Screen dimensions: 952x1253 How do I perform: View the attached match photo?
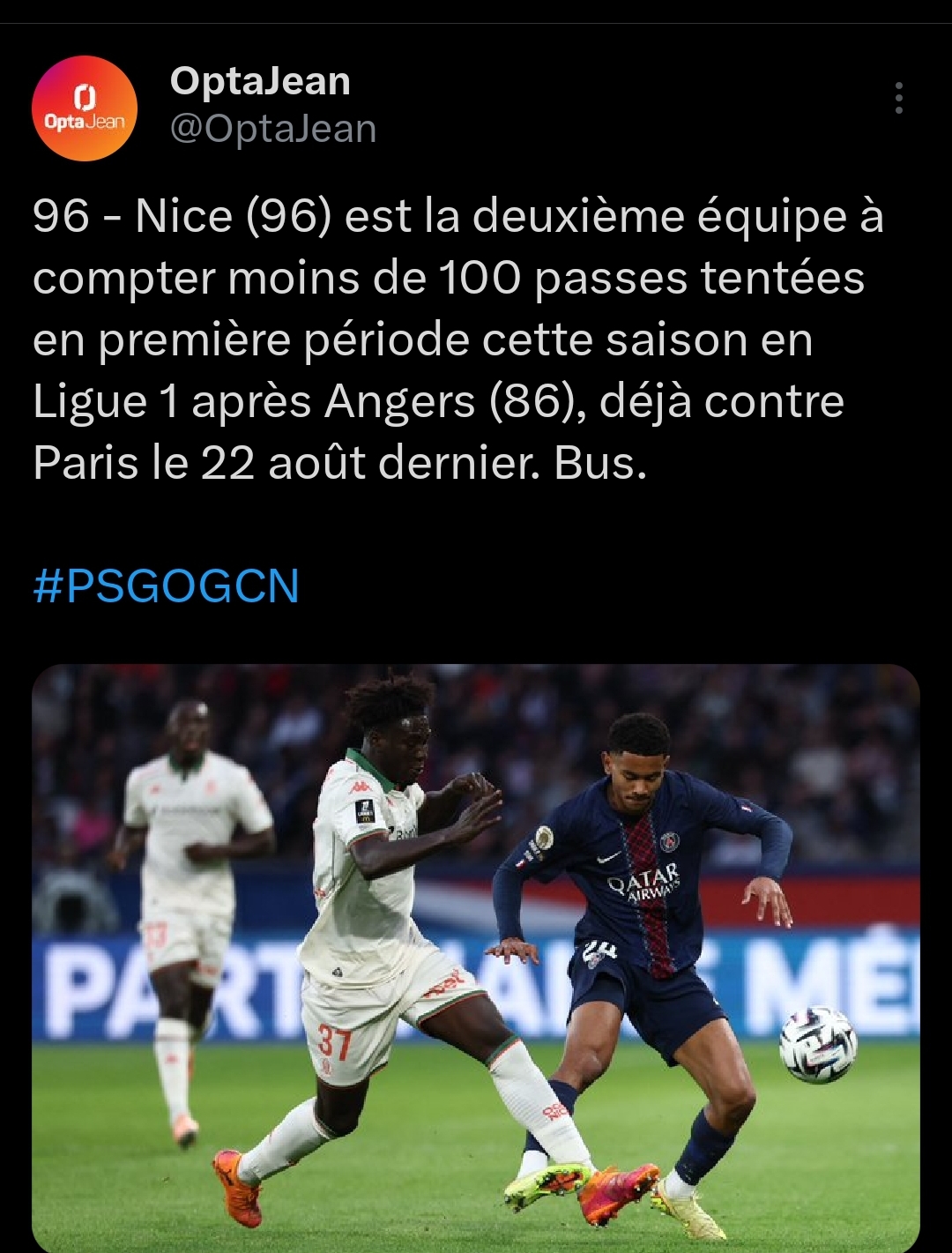[x=476, y=957]
